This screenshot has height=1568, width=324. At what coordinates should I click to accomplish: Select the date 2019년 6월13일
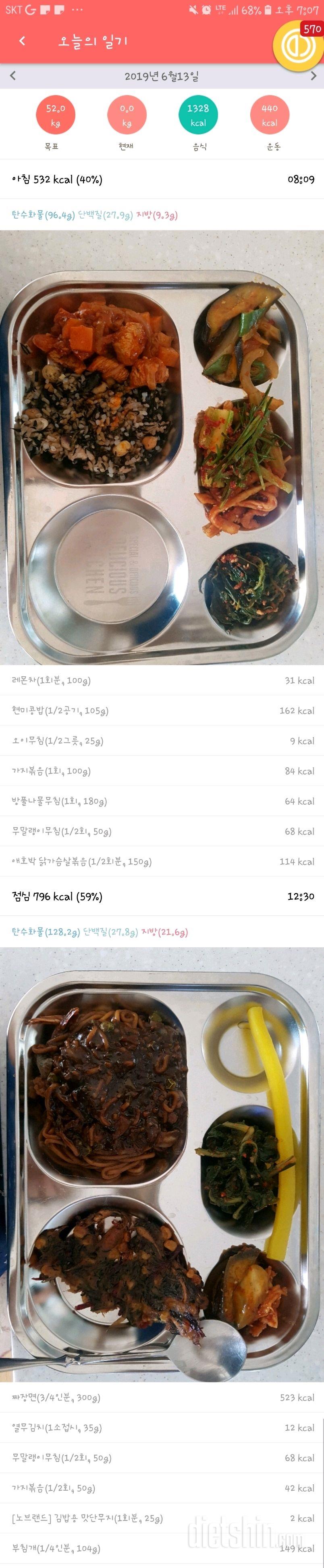coord(162,77)
